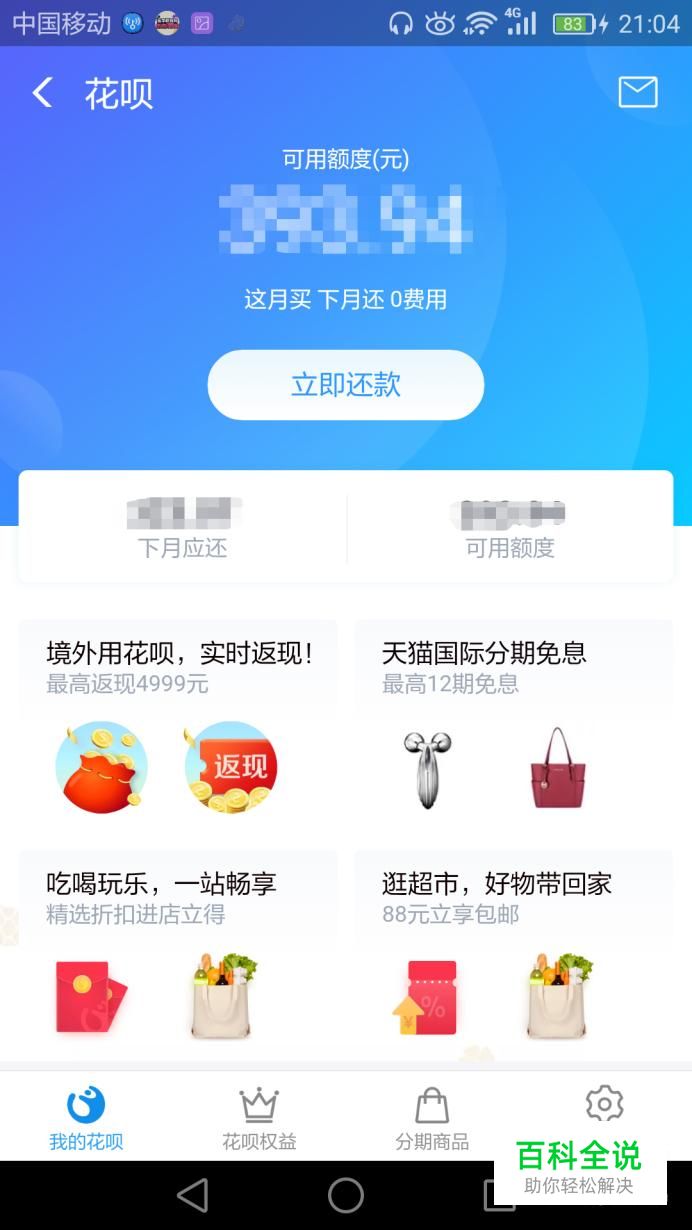Screen dimensions: 692x1230
Task: Open the messages envelope icon
Action: tap(637, 92)
